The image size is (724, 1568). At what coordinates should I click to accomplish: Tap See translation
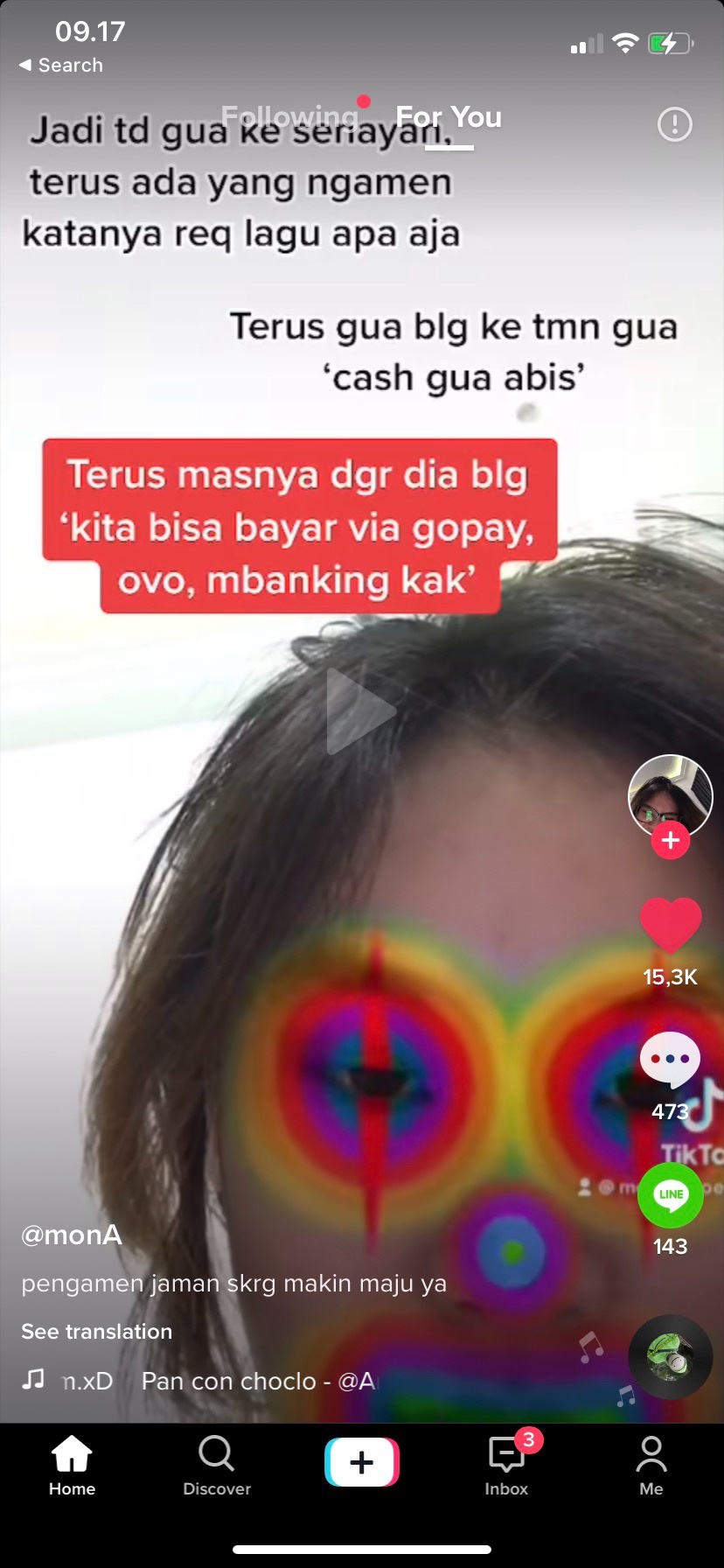pyautogui.click(x=97, y=1332)
